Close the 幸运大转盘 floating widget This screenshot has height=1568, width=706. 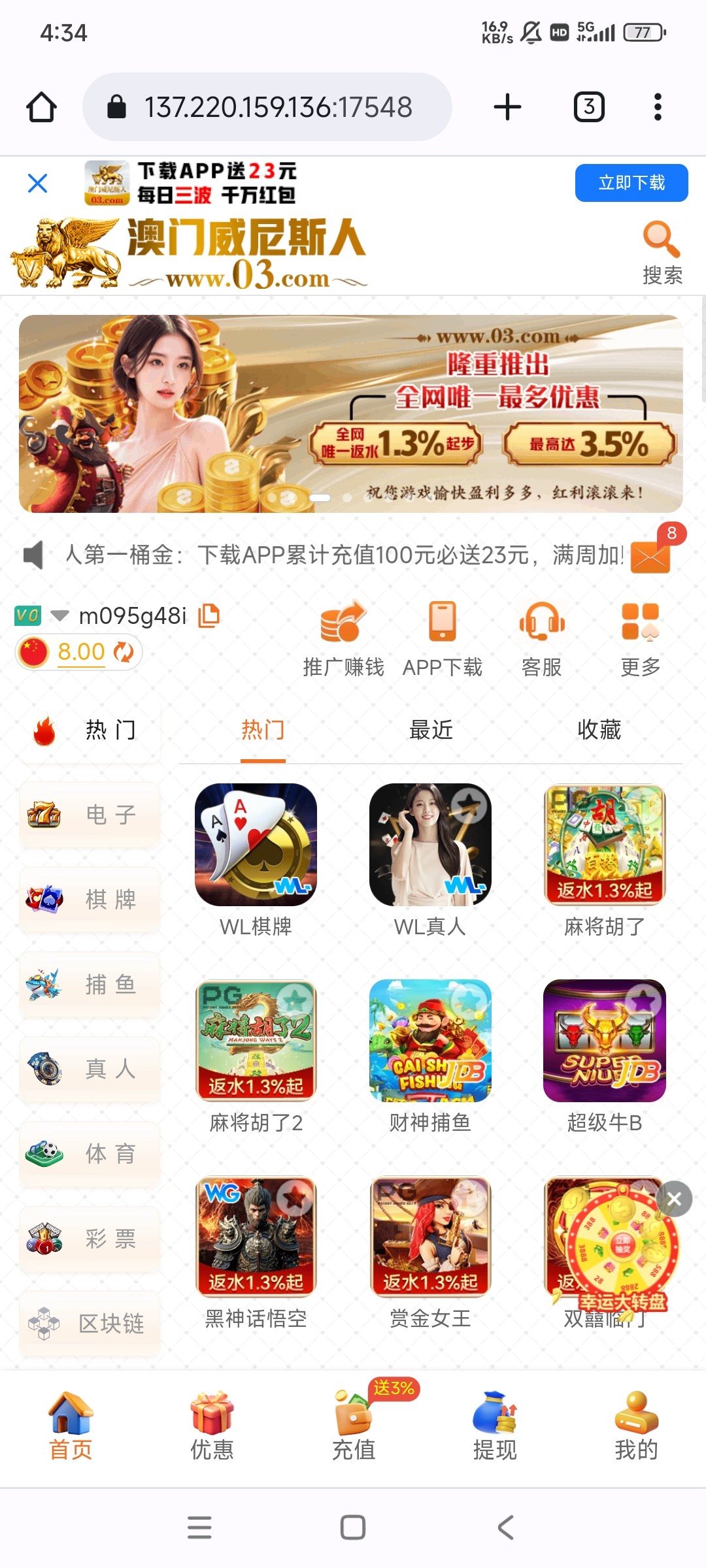pos(674,1199)
